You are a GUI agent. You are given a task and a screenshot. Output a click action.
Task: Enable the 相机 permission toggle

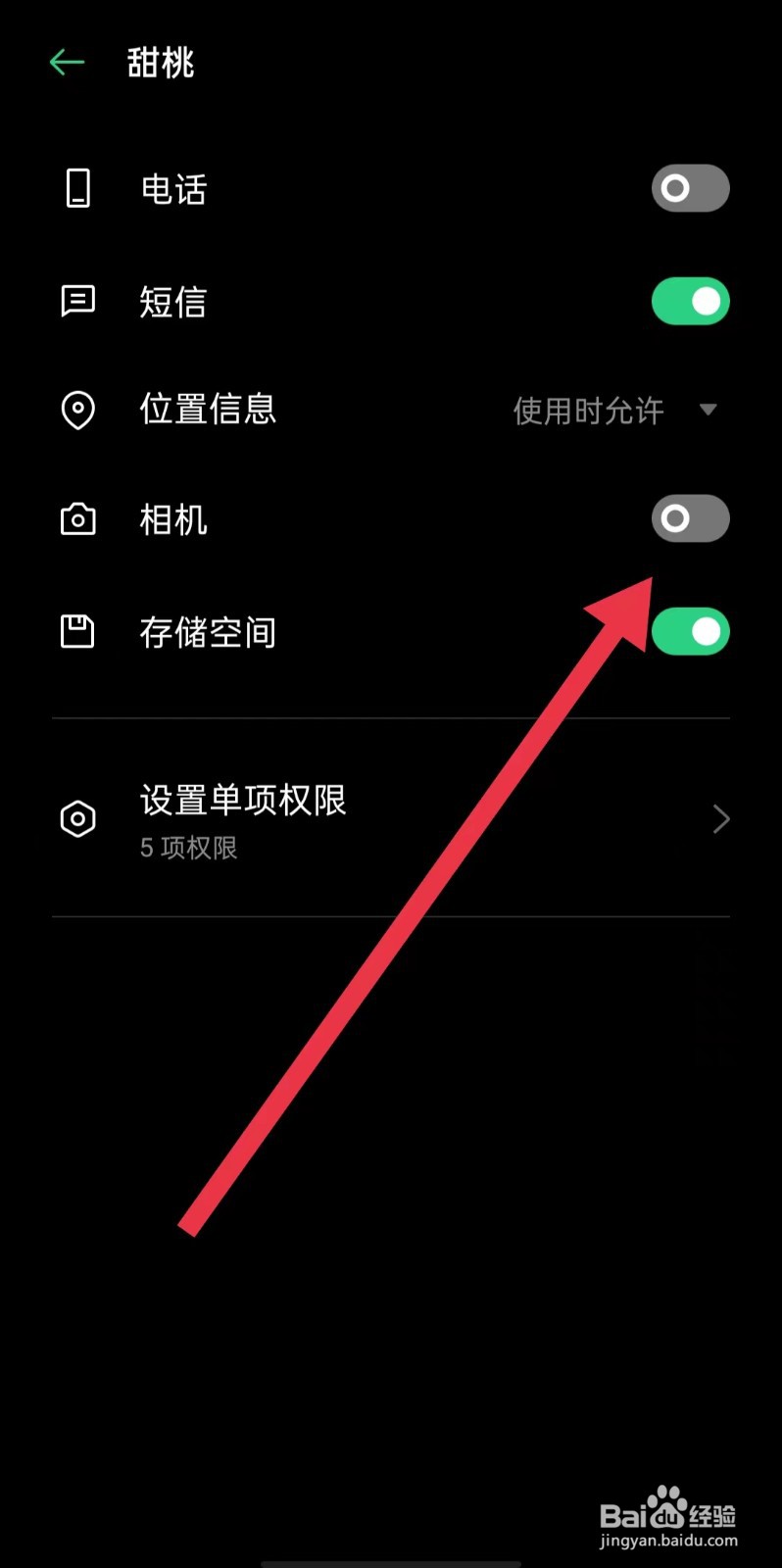tap(690, 518)
